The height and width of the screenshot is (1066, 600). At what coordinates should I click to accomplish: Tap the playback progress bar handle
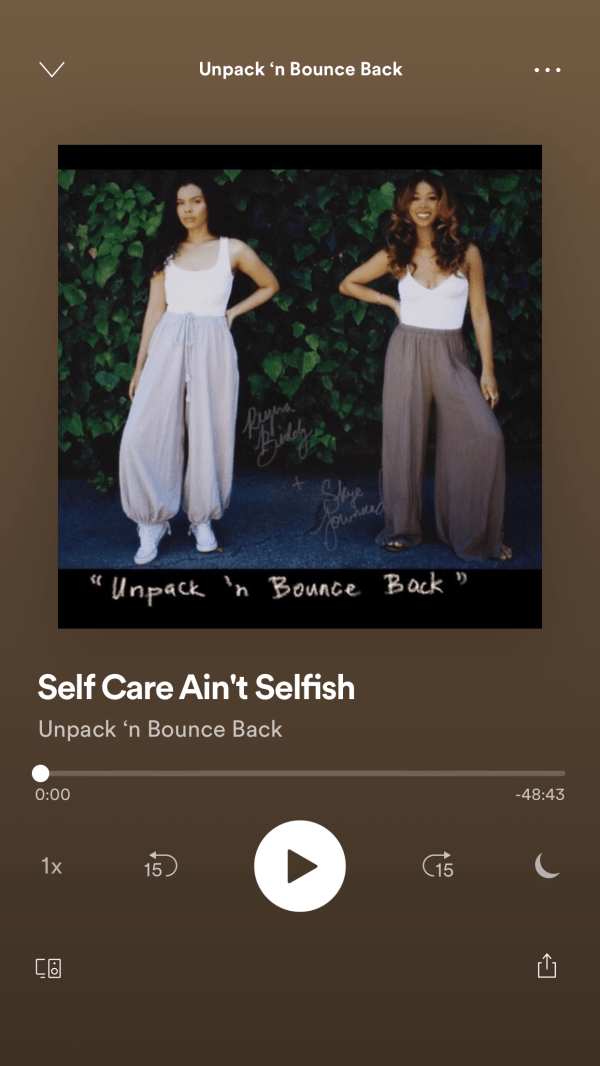(x=40, y=773)
